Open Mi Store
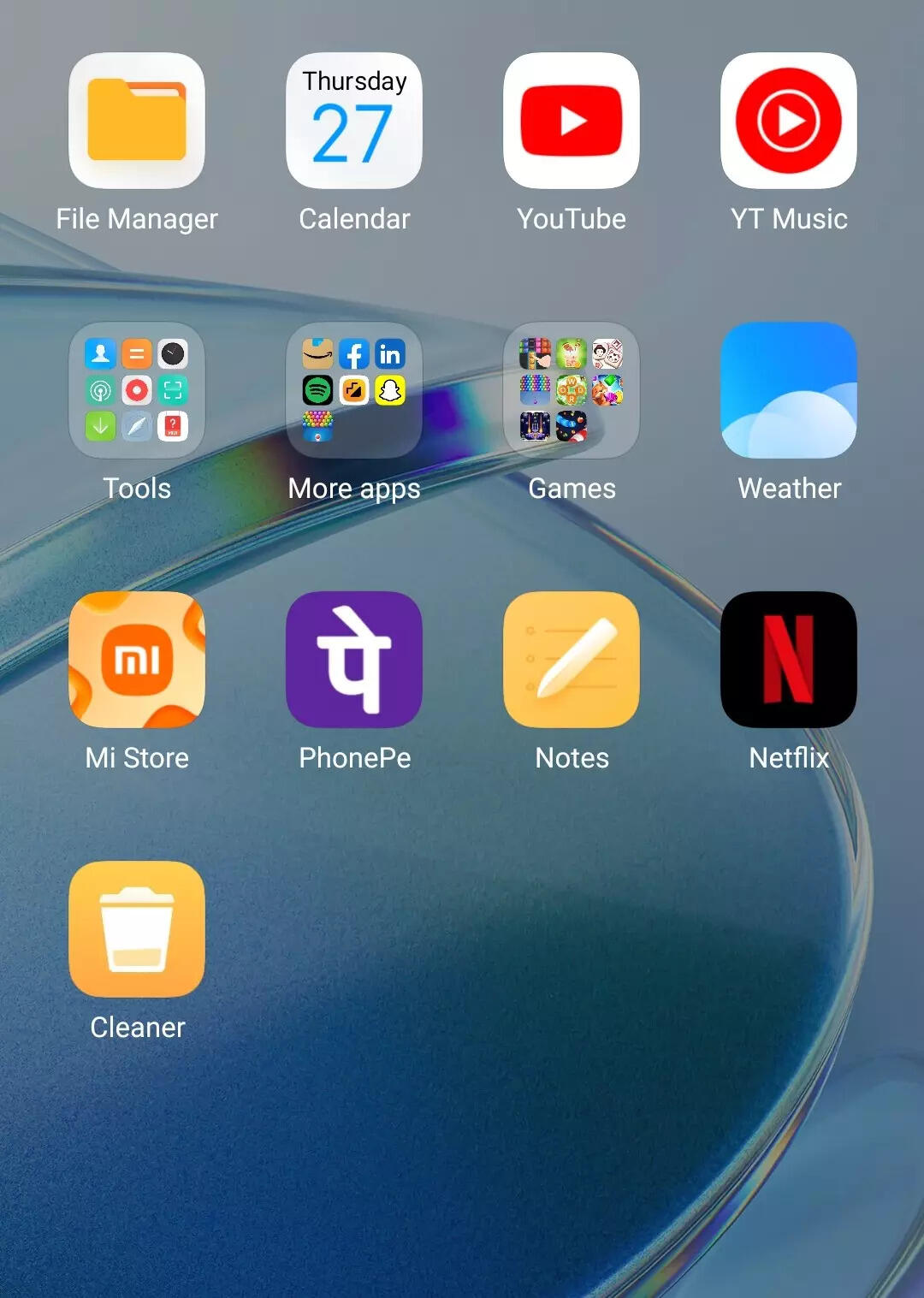Screen dimensions: 924x1298 137,660
